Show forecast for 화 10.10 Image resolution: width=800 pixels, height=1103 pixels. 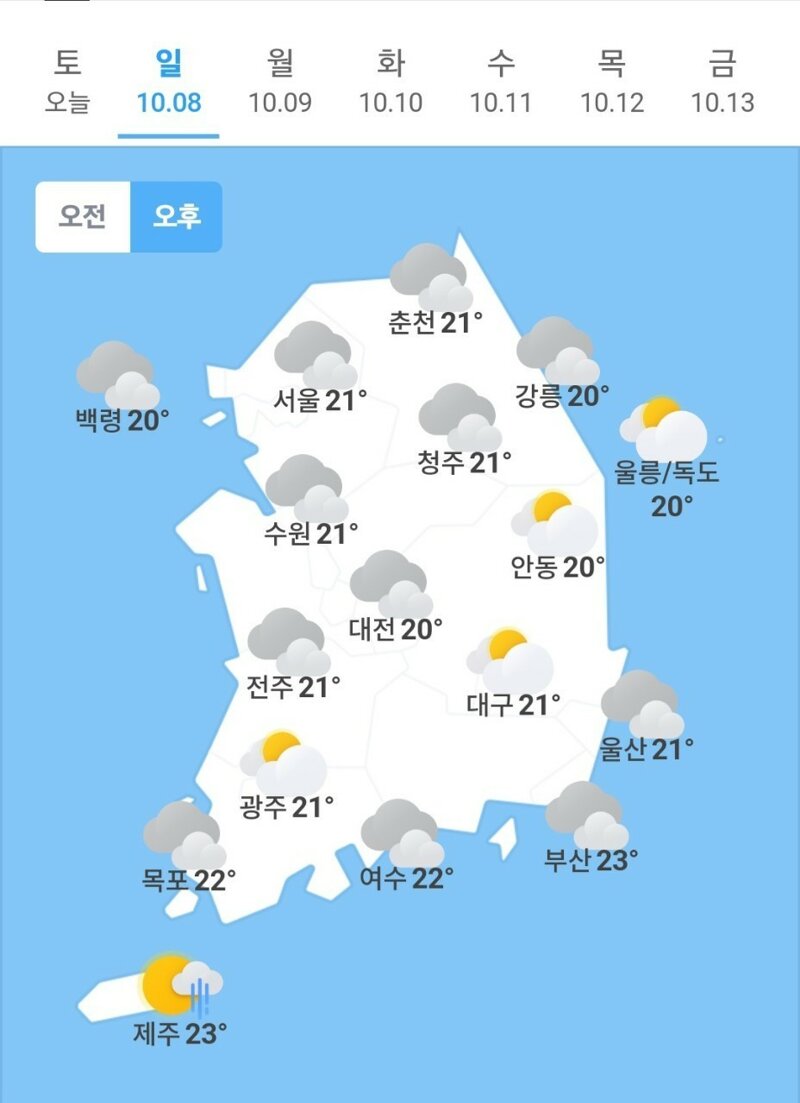pyautogui.click(x=391, y=82)
